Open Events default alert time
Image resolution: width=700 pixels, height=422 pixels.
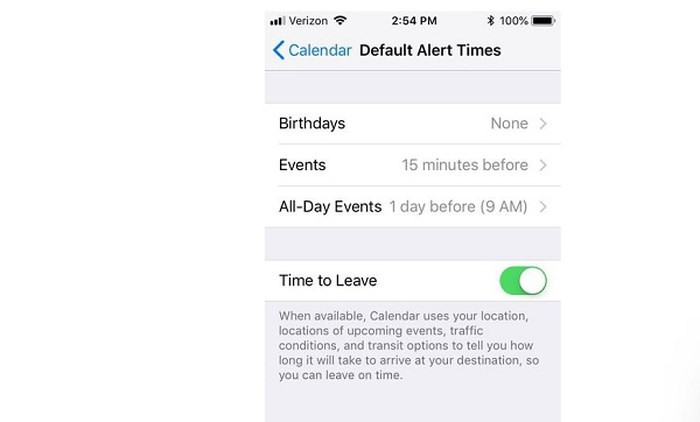point(412,165)
